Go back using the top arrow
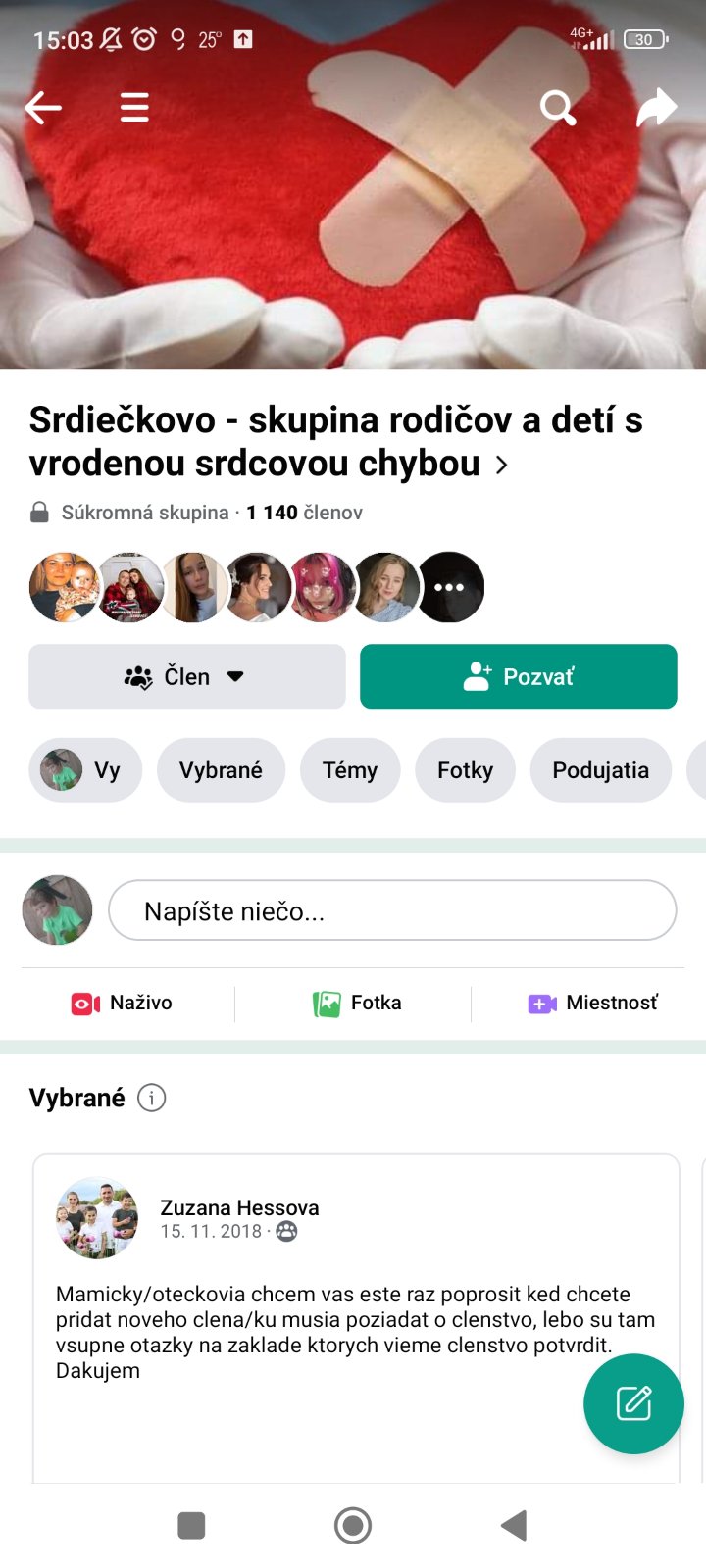 pos(43,108)
